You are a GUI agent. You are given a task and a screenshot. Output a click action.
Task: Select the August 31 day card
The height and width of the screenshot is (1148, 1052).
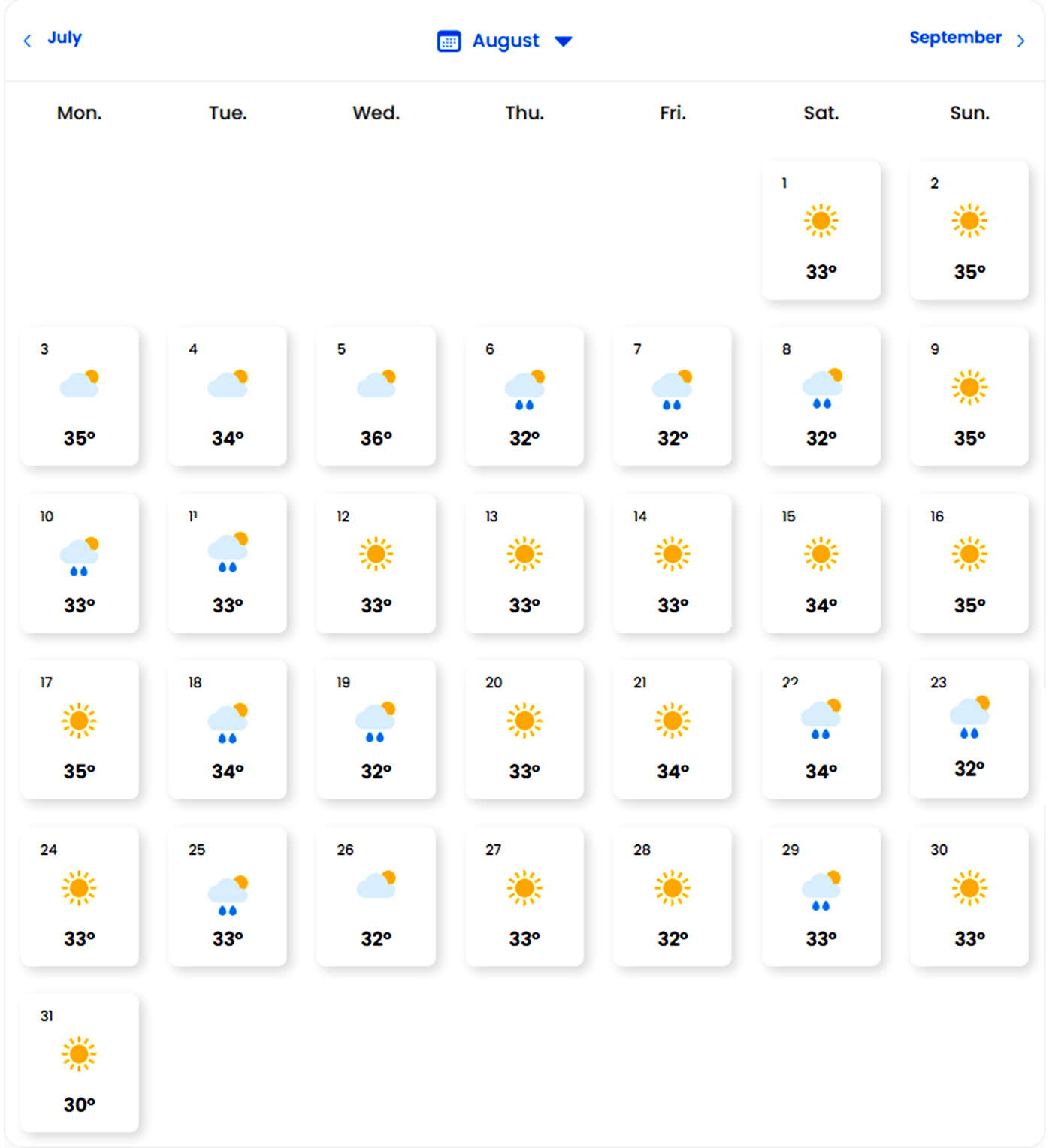click(79, 1062)
